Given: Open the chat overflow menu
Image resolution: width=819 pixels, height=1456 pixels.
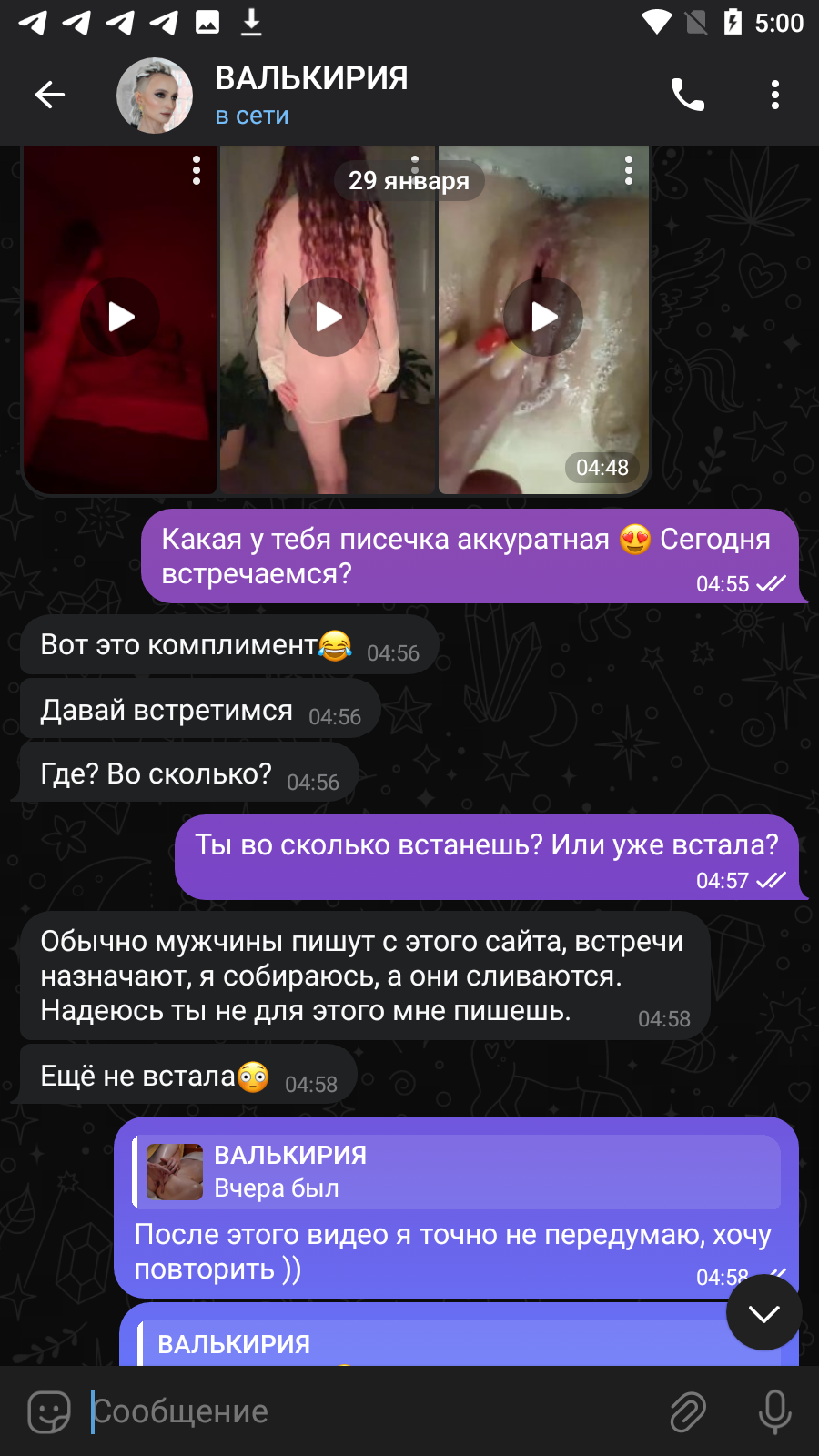Looking at the screenshot, I should coord(775,95).
